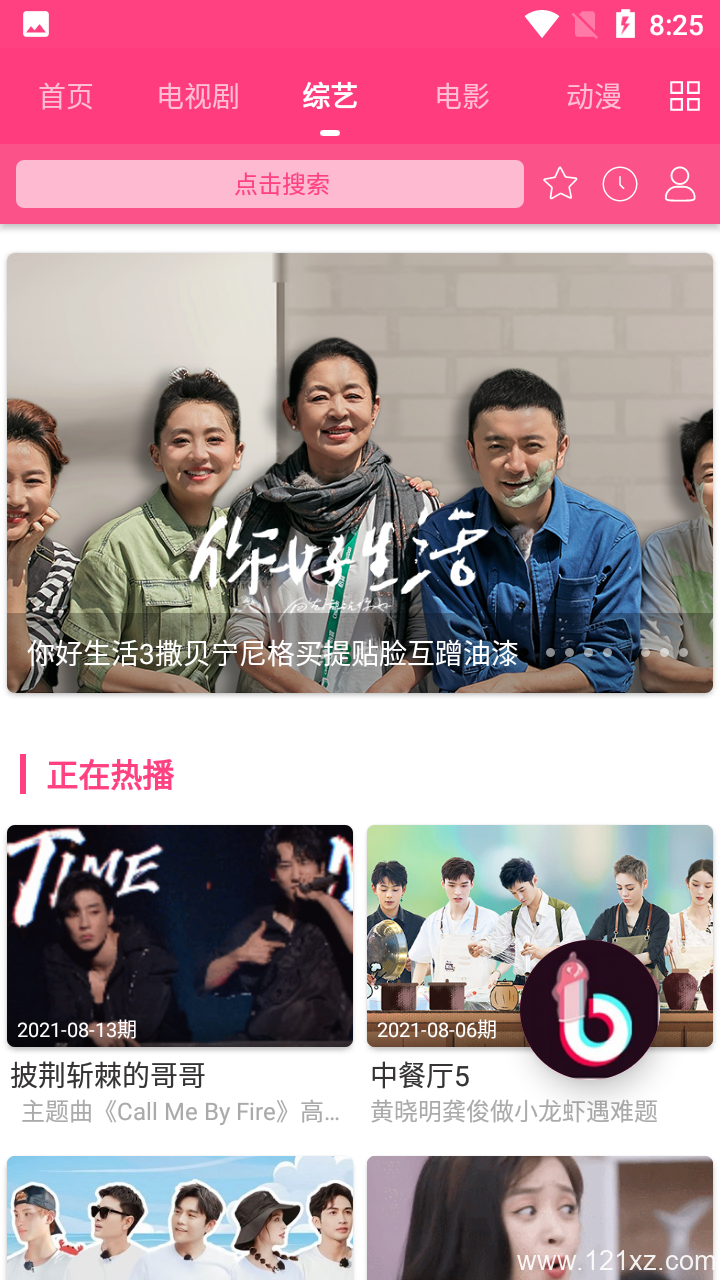Viewport: 720px width, 1280px height.
Task: Go to the 动漫 tab
Action: 594,97
